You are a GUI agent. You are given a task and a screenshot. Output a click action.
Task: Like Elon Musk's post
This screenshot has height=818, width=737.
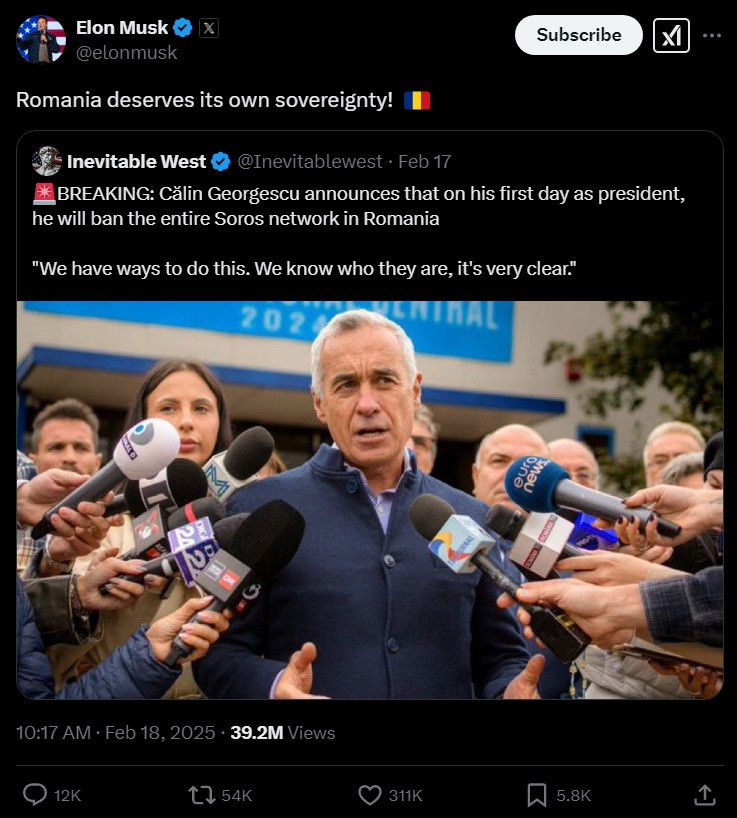tap(370, 795)
